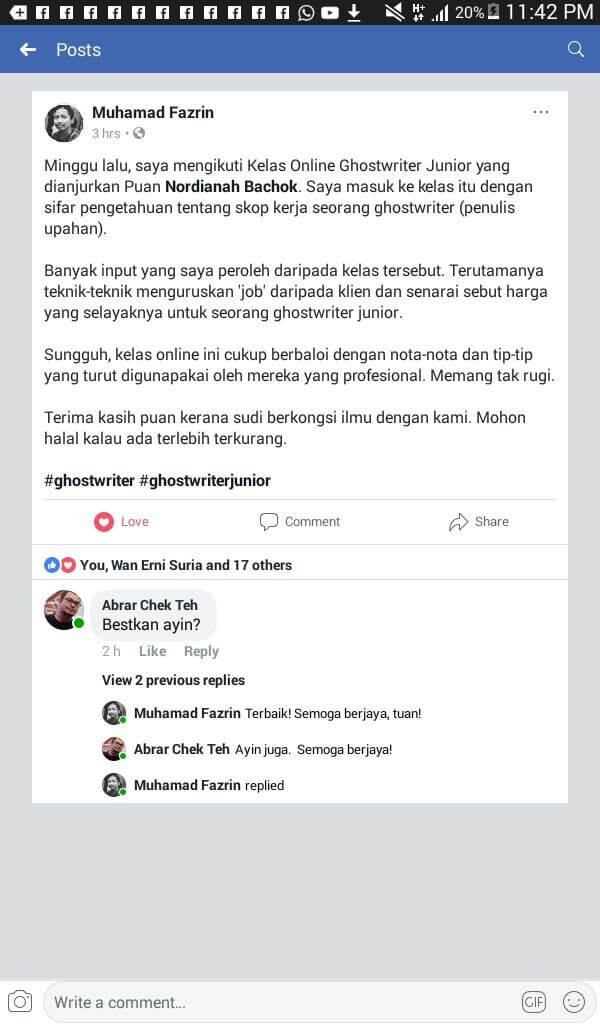The image size is (600, 1024).
Task: Like Abrar Chek Teh's comment
Action: 152,651
